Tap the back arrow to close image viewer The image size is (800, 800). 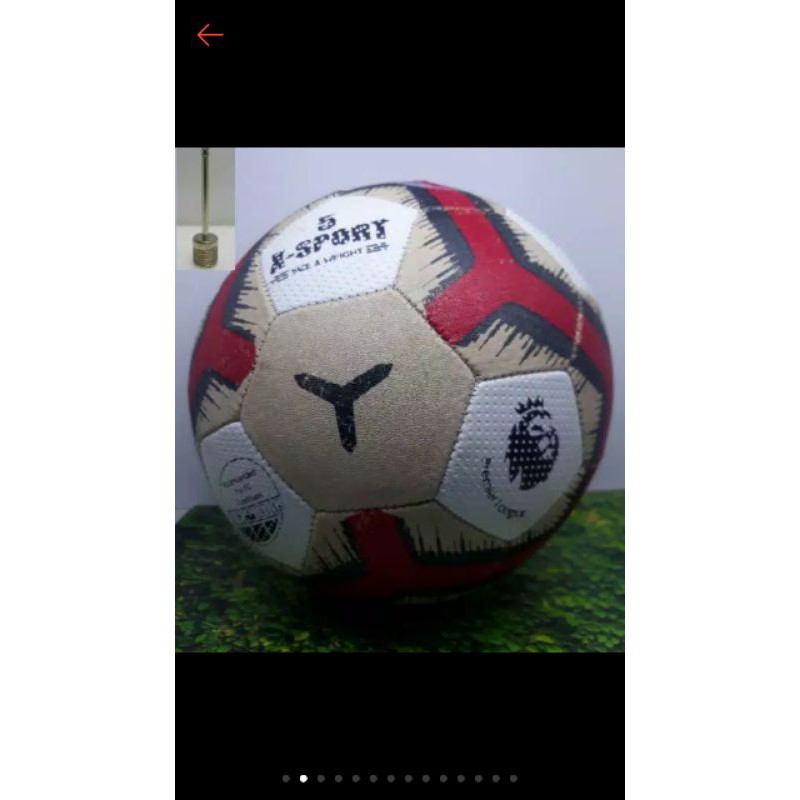pos(210,35)
